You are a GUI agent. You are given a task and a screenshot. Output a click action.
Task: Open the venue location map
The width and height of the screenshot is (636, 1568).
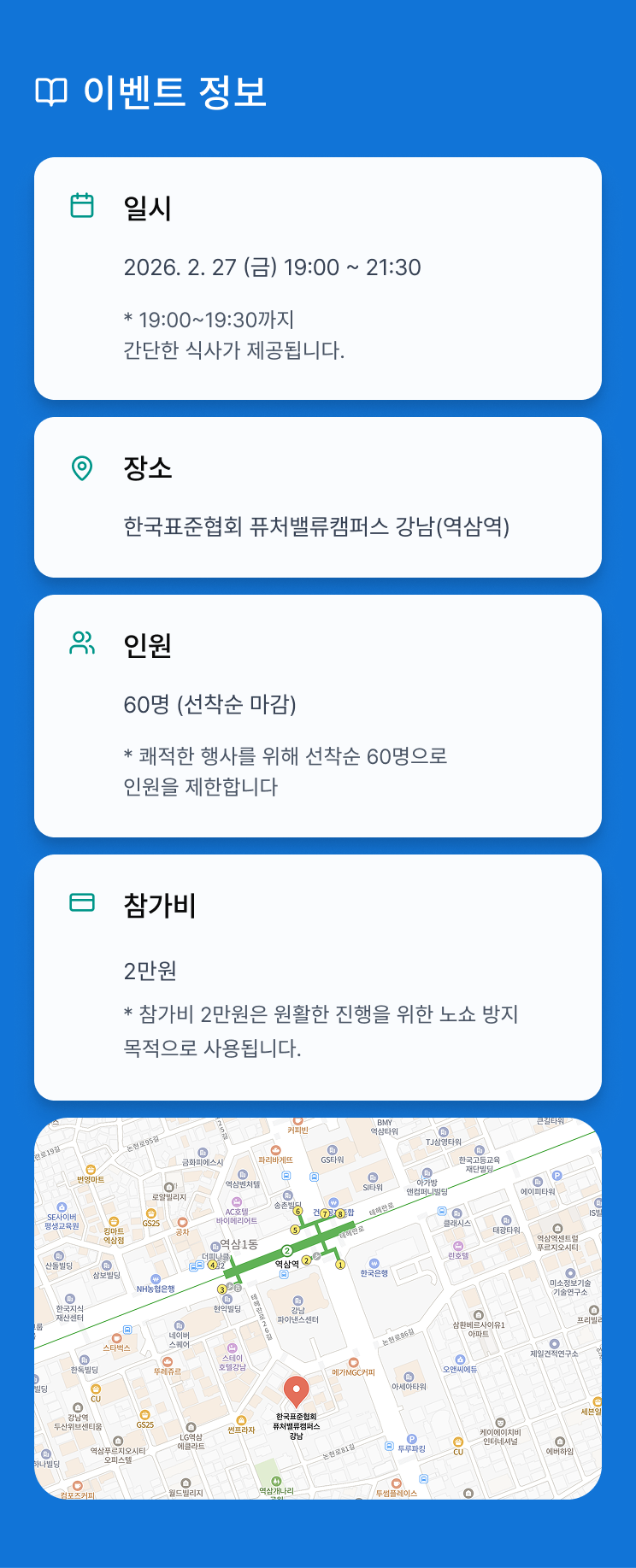[x=318, y=1308]
